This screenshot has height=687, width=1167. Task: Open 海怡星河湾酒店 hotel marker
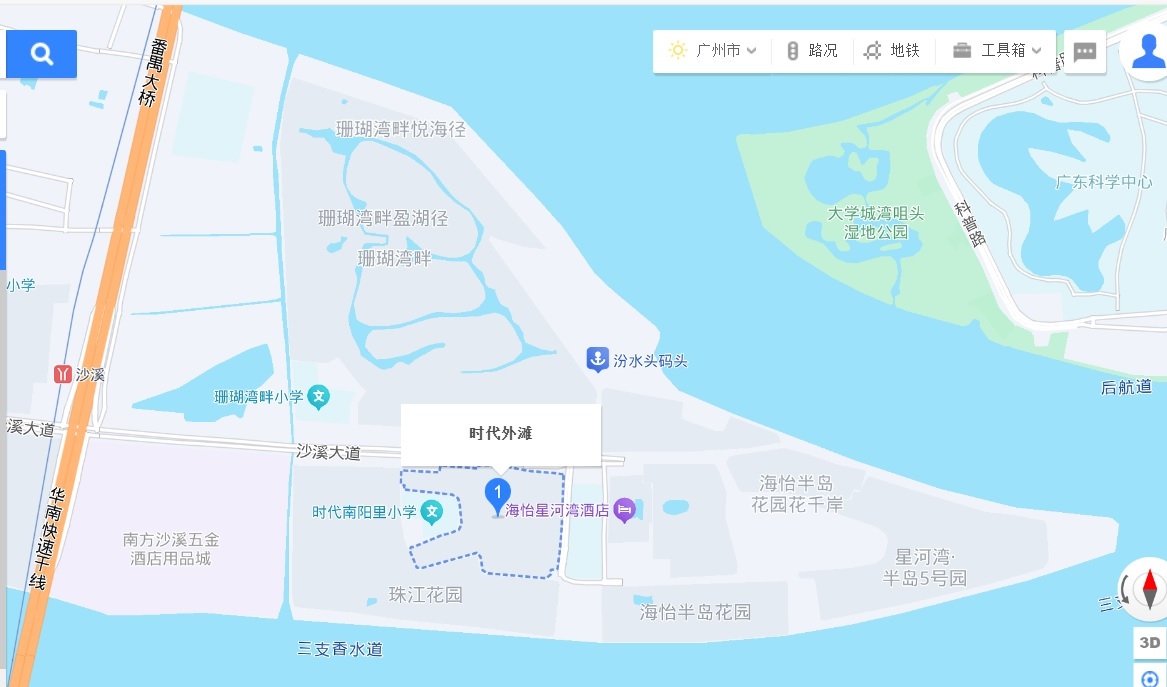point(624,510)
